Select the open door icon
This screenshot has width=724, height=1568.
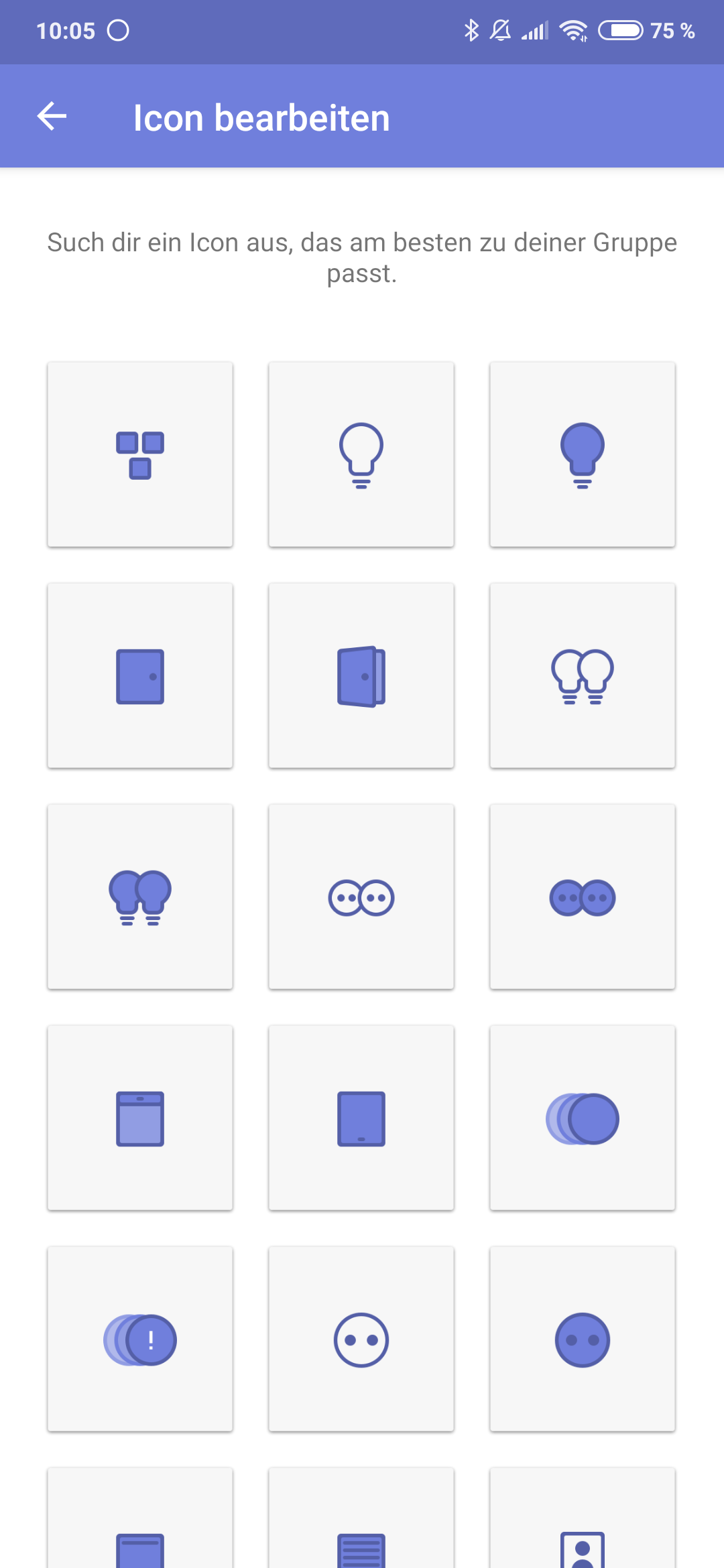pos(361,676)
